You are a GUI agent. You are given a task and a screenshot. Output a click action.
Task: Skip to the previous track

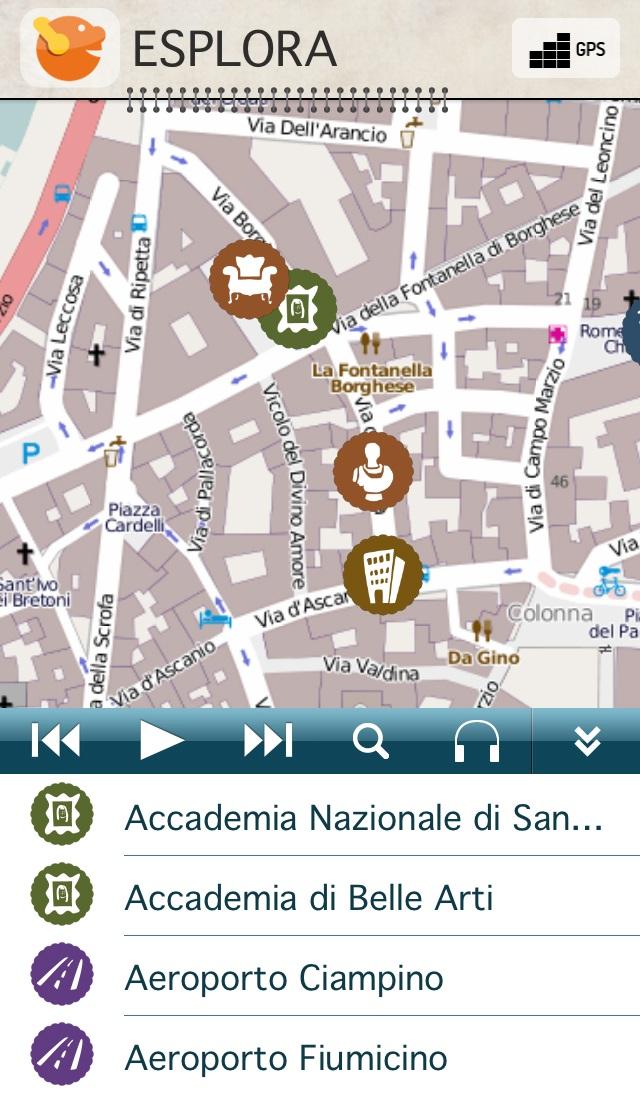[56, 741]
